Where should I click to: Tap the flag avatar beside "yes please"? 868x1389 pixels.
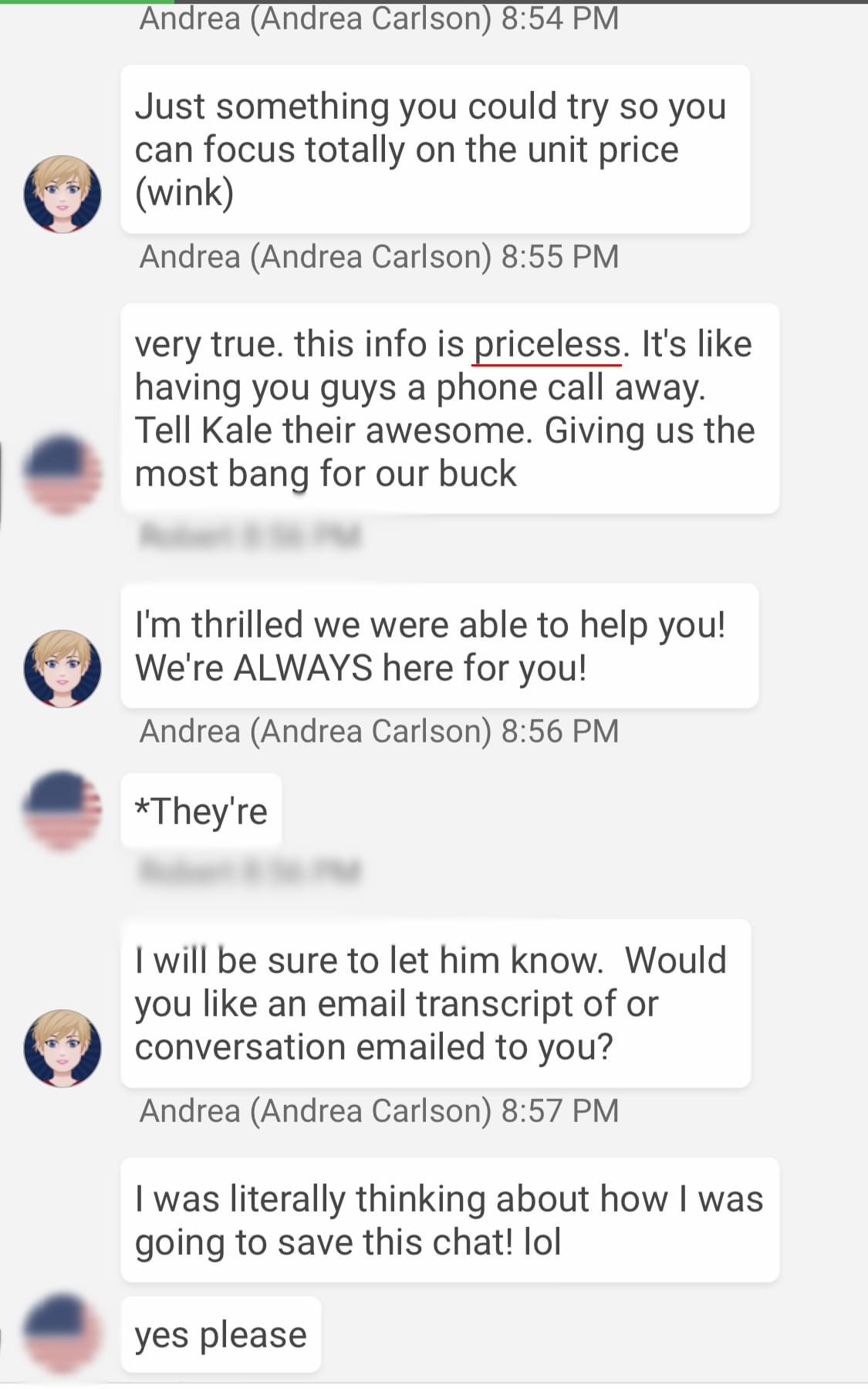point(62,1333)
